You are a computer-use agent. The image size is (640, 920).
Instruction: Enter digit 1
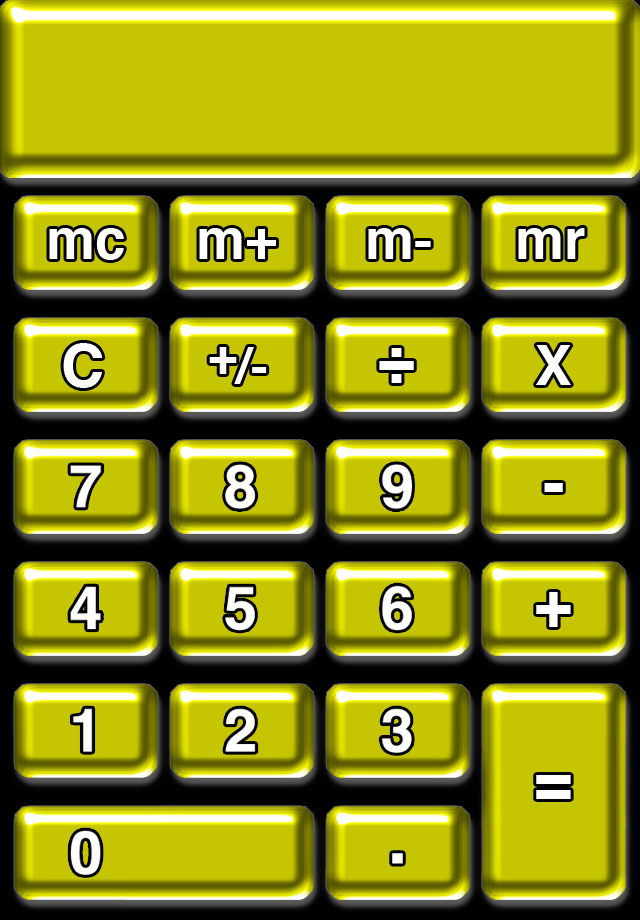86,731
